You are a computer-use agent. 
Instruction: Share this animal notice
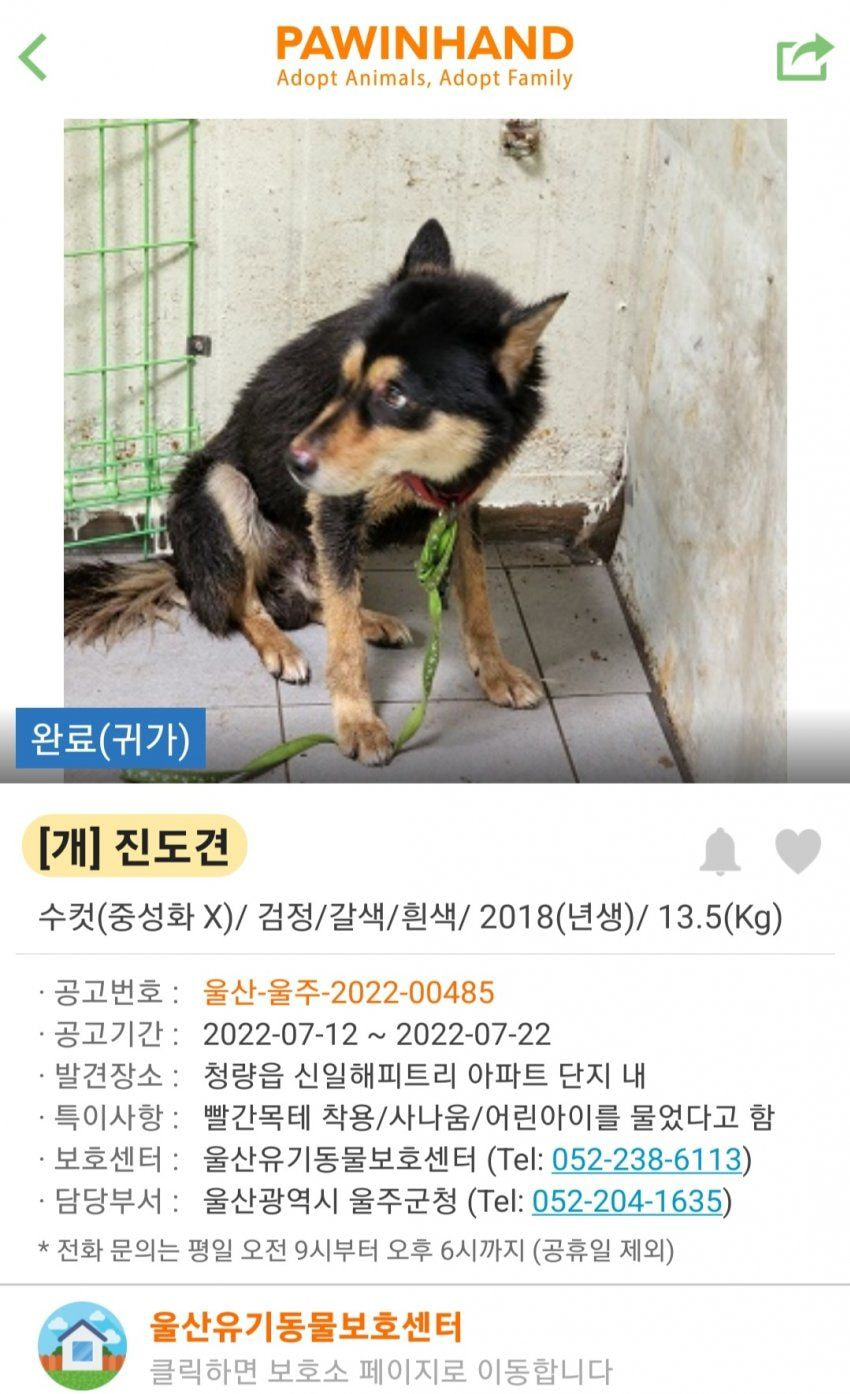(x=804, y=57)
